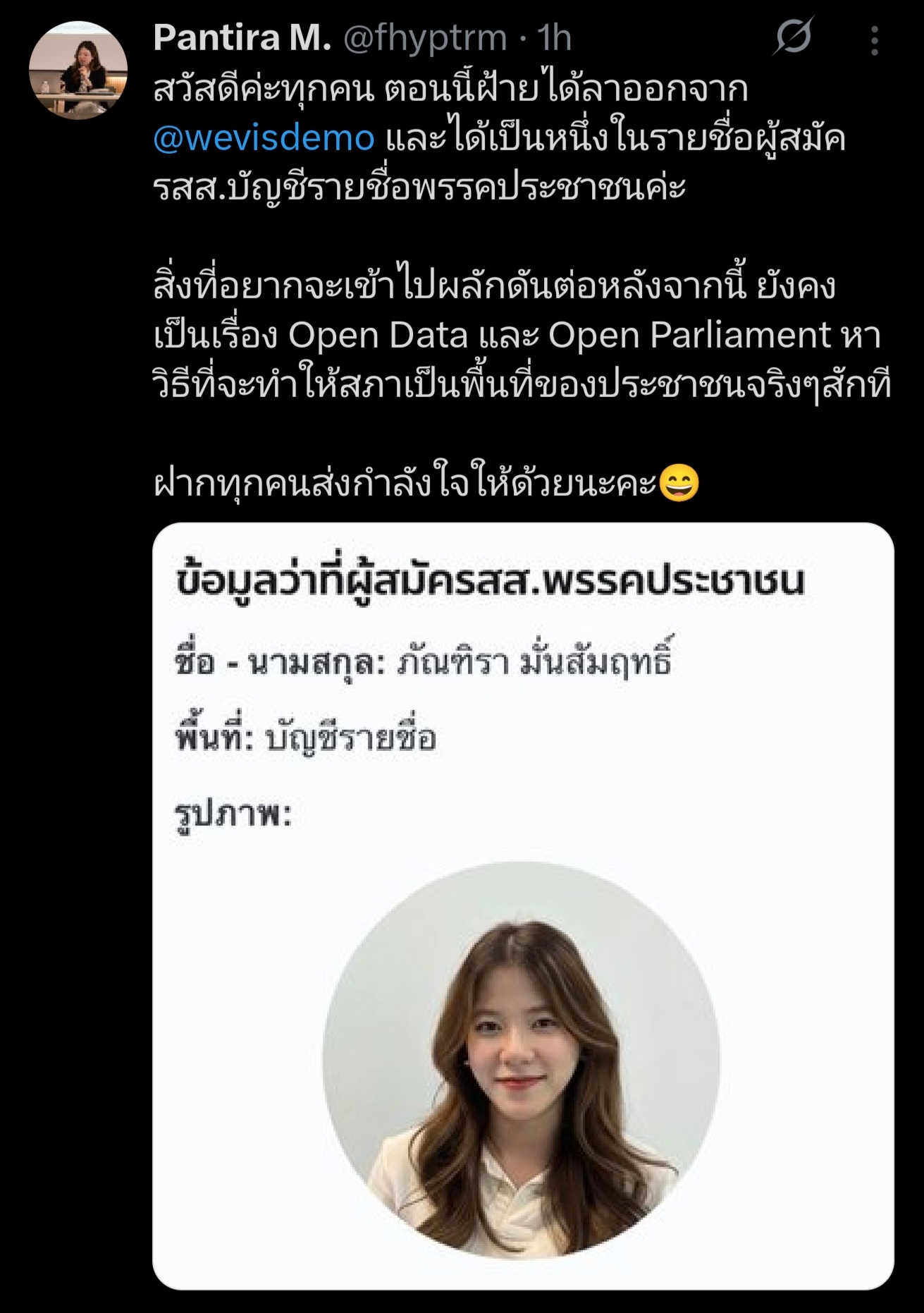
Task: Open the tweet's overflow menu
Action: [874, 40]
